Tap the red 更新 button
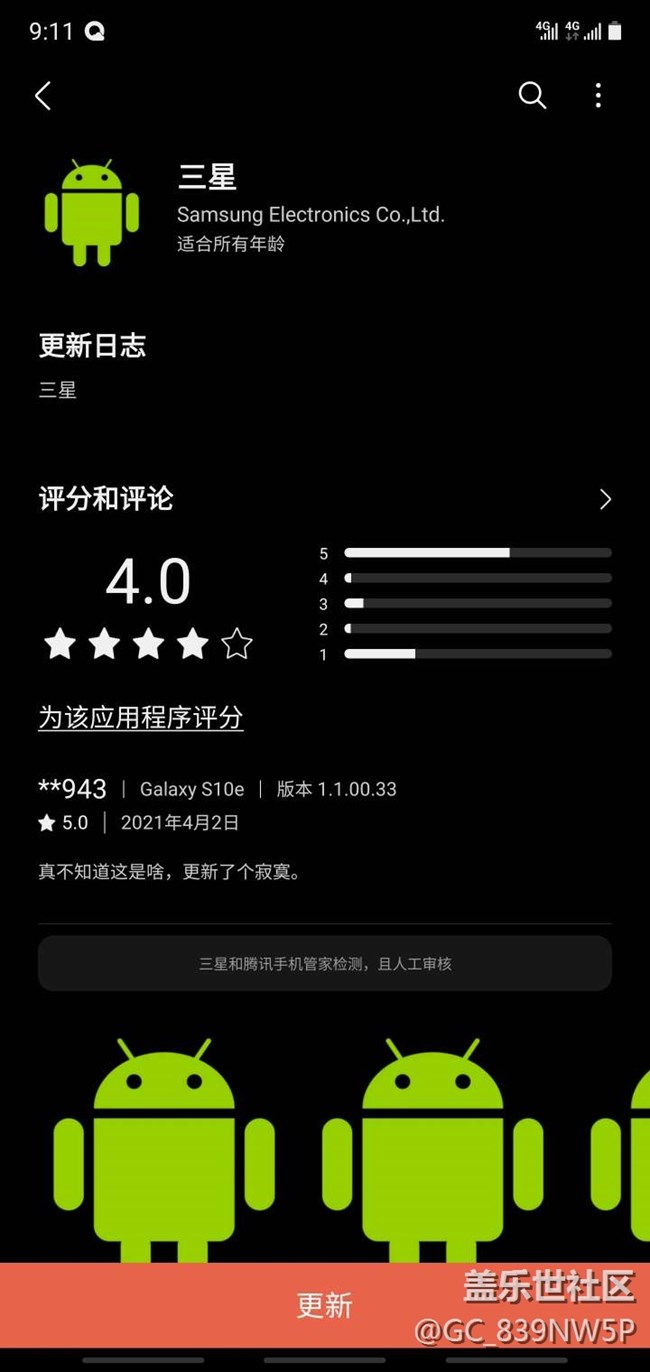The height and width of the screenshot is (1372, 650). tap(325, 1305)
